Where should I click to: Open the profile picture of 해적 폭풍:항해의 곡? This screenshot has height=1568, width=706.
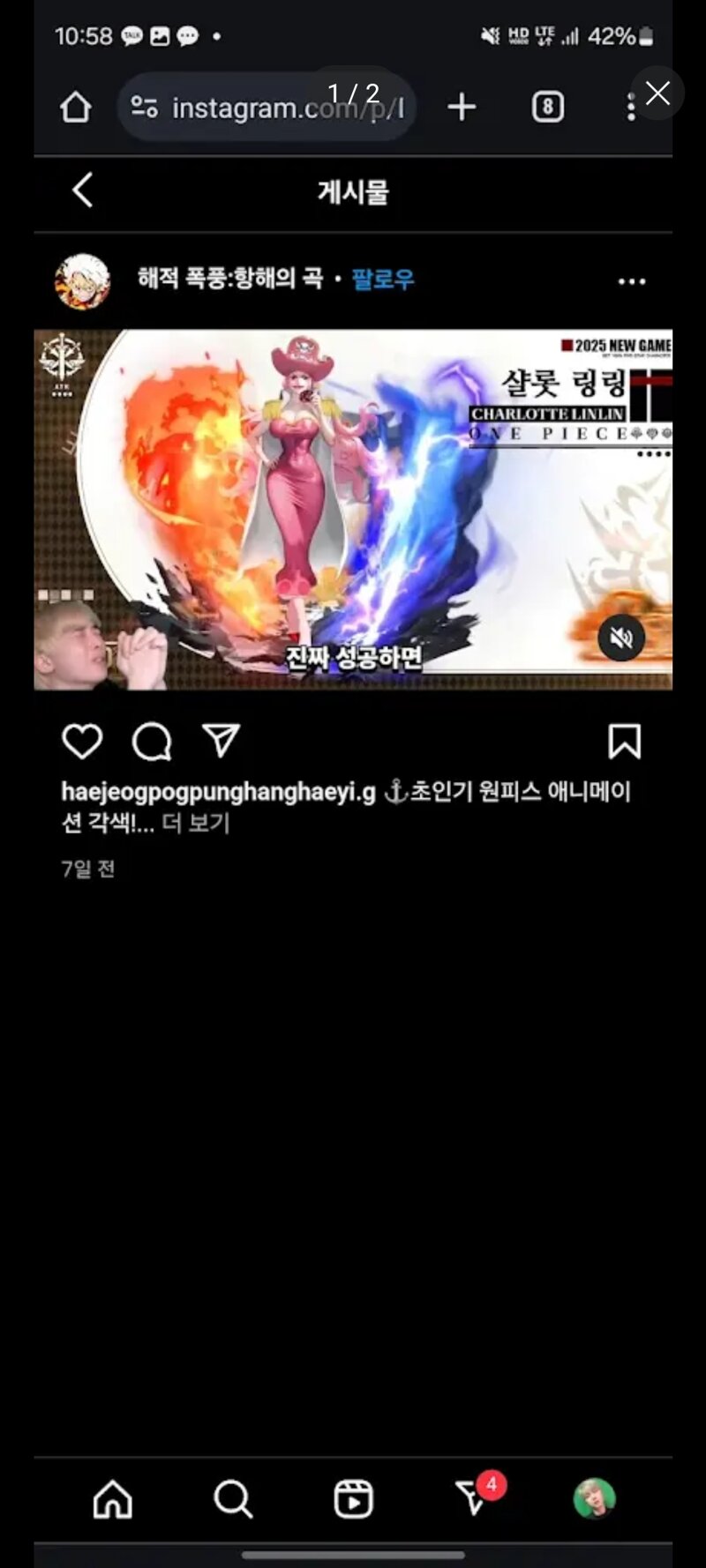[83, 281]
